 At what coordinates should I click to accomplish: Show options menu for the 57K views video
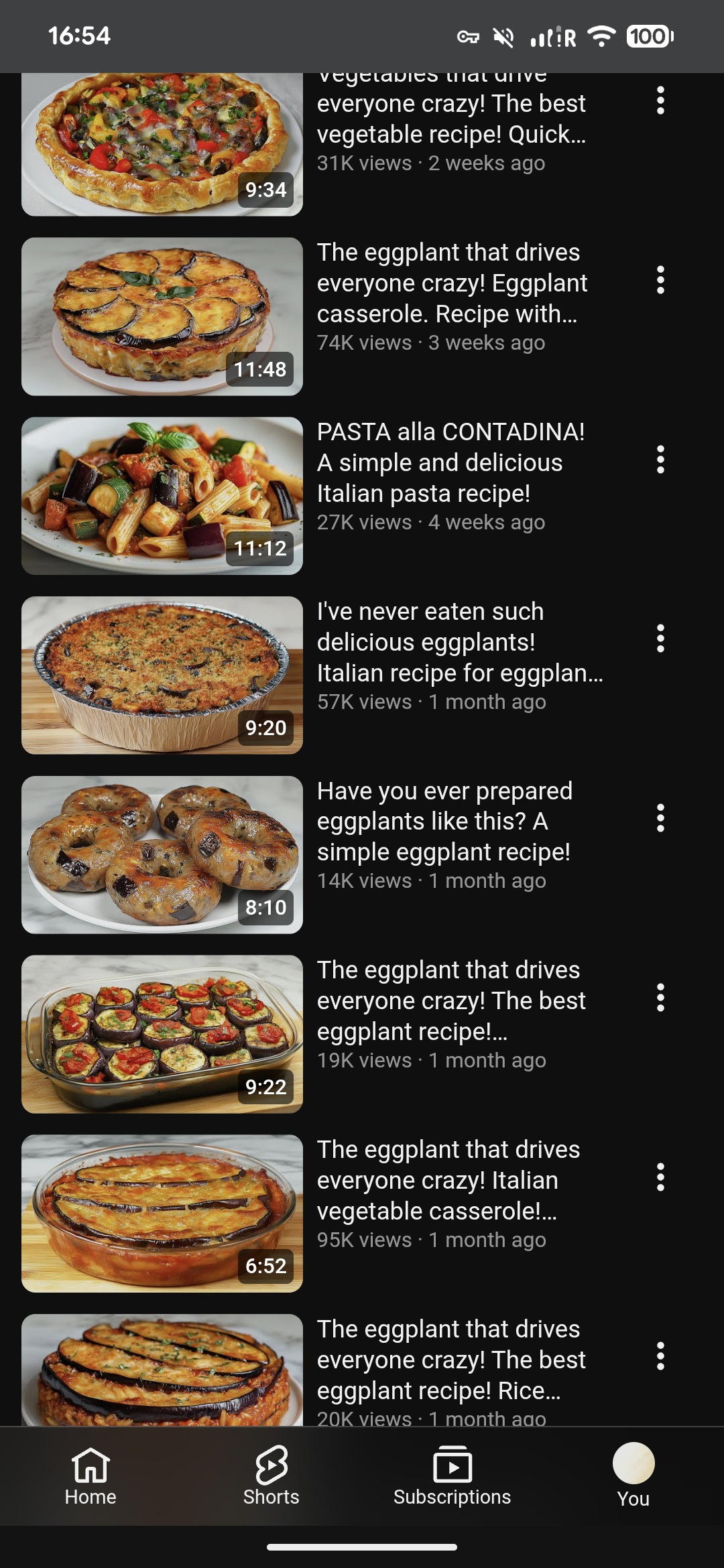(x=660, y=639)
